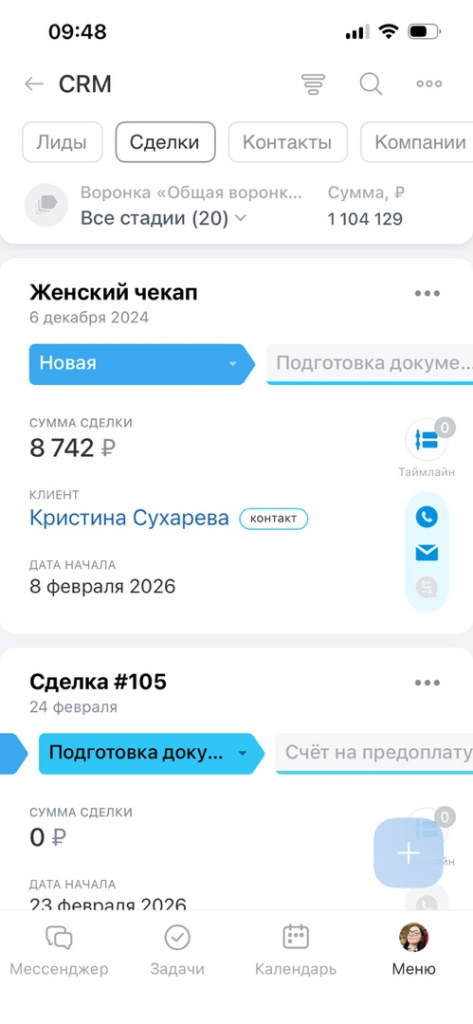Switch to the Лиды tab
Image resolution: width=473 pixels, height=1024 pixels.
tap(62, 142)
